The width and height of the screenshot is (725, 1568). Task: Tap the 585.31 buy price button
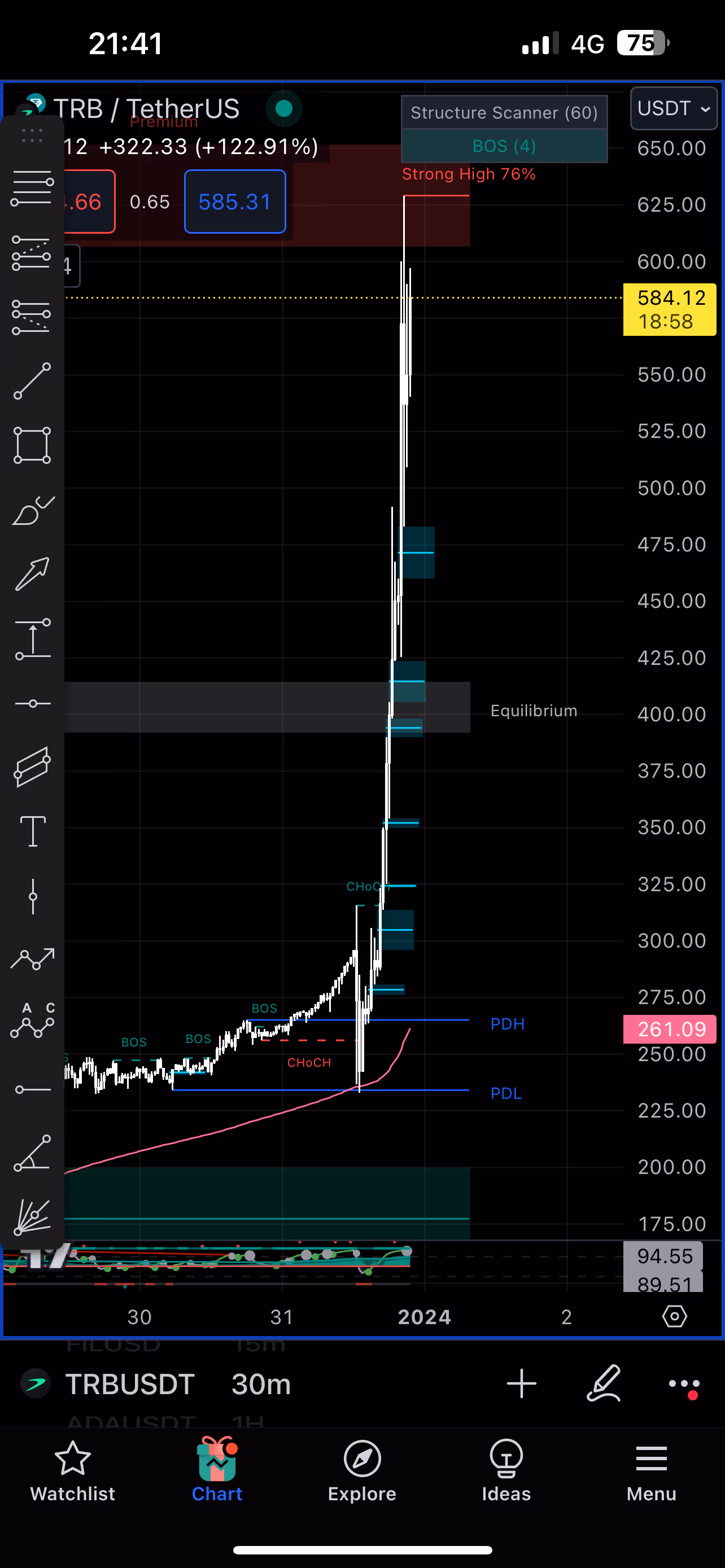[x=235, y=202]
